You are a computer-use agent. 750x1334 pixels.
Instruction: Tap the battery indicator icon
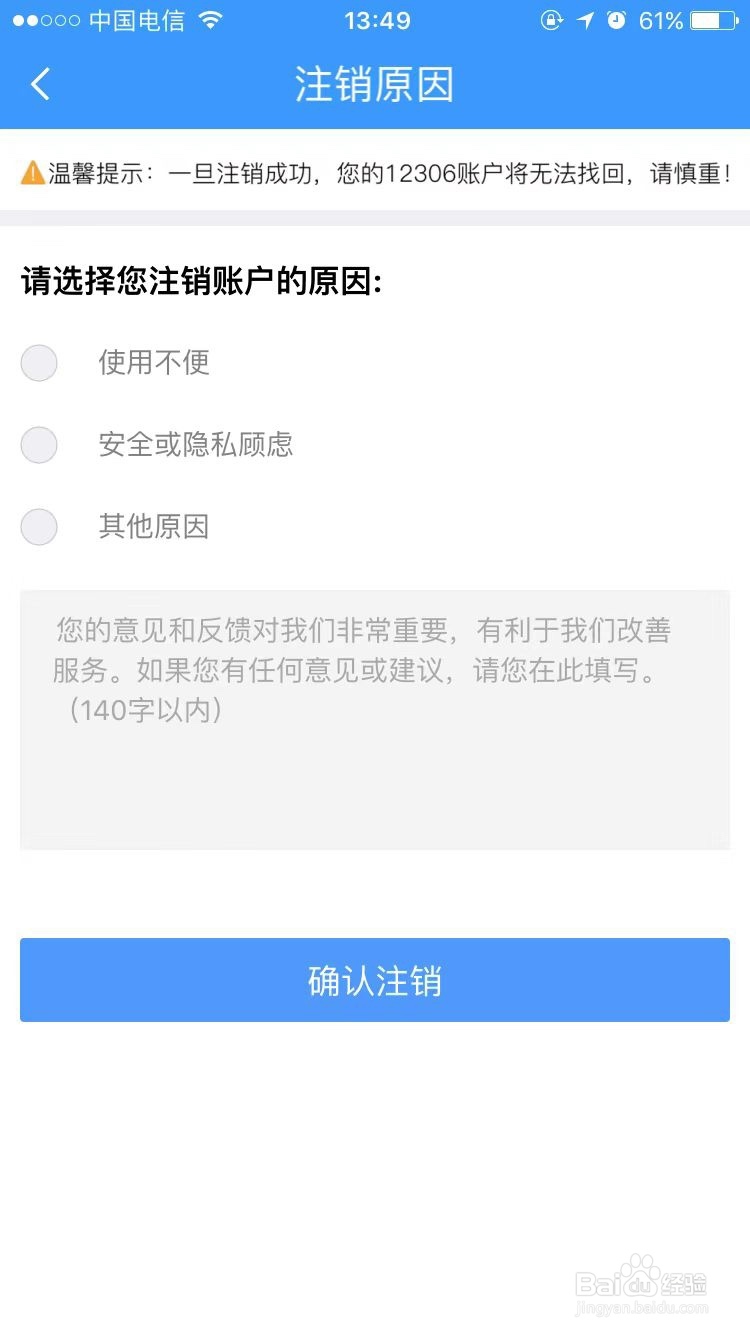pos(712,18)
